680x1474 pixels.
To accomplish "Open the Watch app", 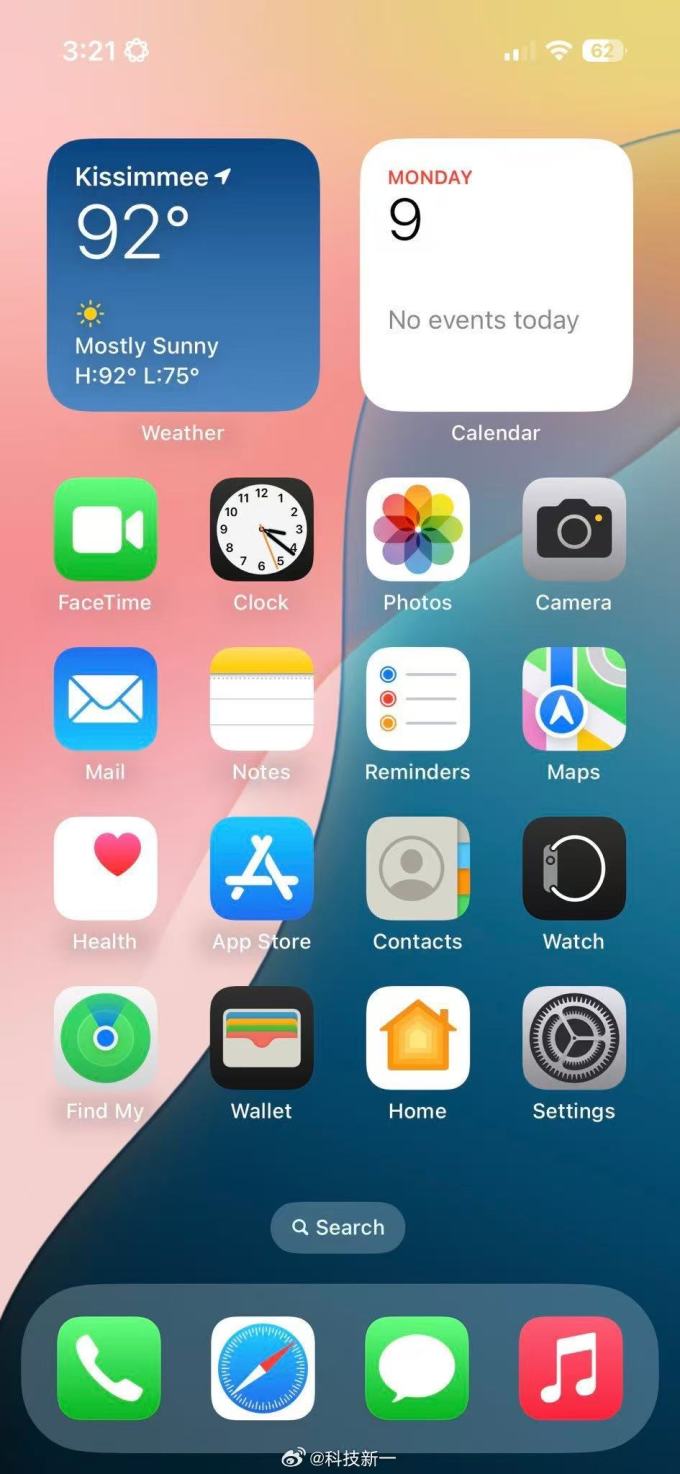I will click(x=574, y=868).
